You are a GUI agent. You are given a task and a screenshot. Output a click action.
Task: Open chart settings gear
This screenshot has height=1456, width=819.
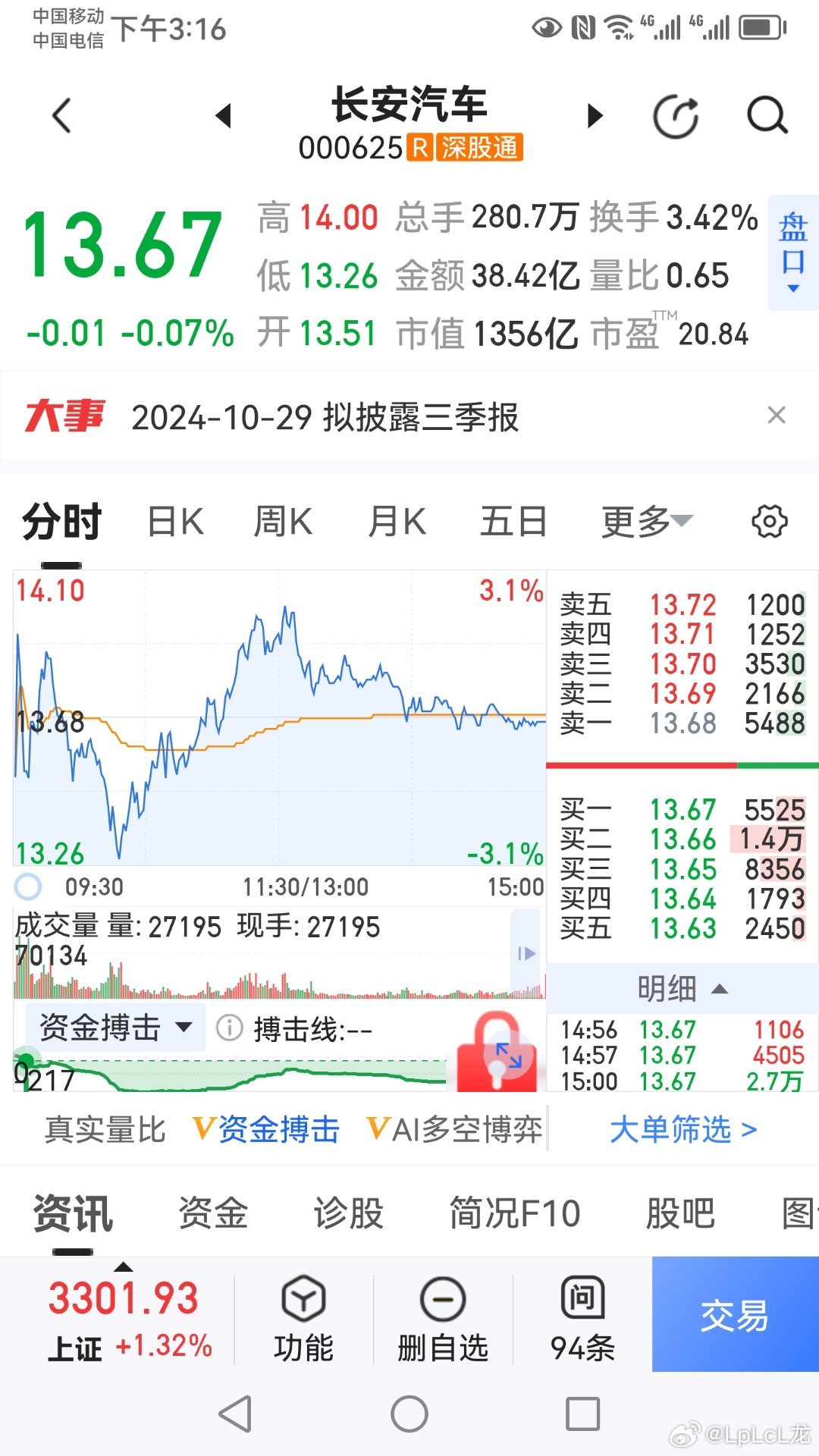(769, 522)
